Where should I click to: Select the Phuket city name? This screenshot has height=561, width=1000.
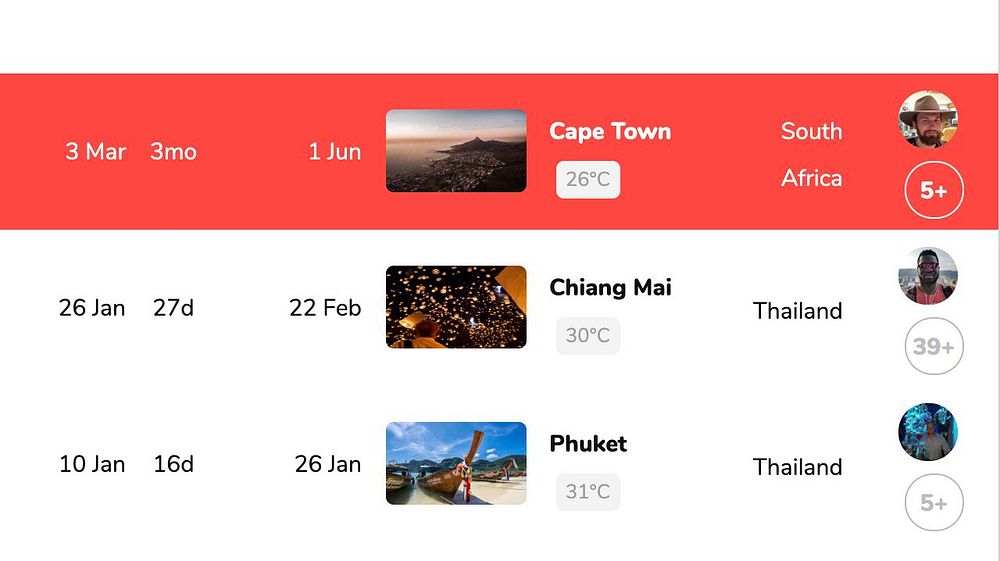(x=588, y=443)
